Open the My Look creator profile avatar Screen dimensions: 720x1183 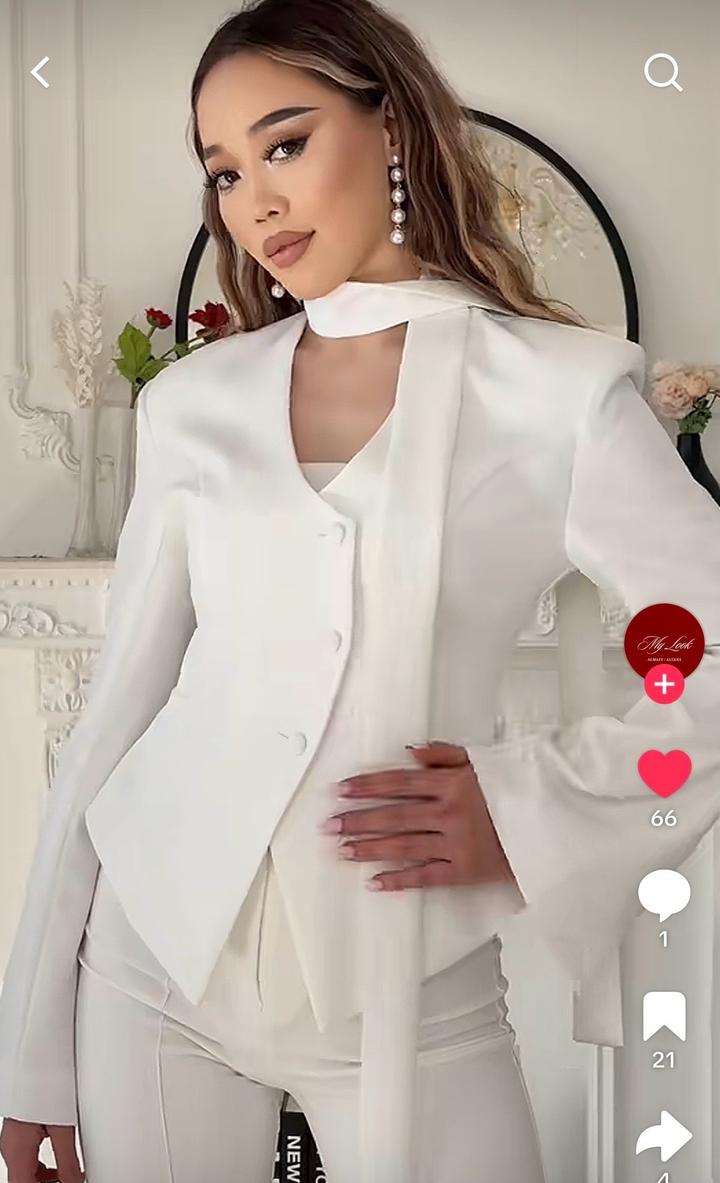click(x=664, y=639)
